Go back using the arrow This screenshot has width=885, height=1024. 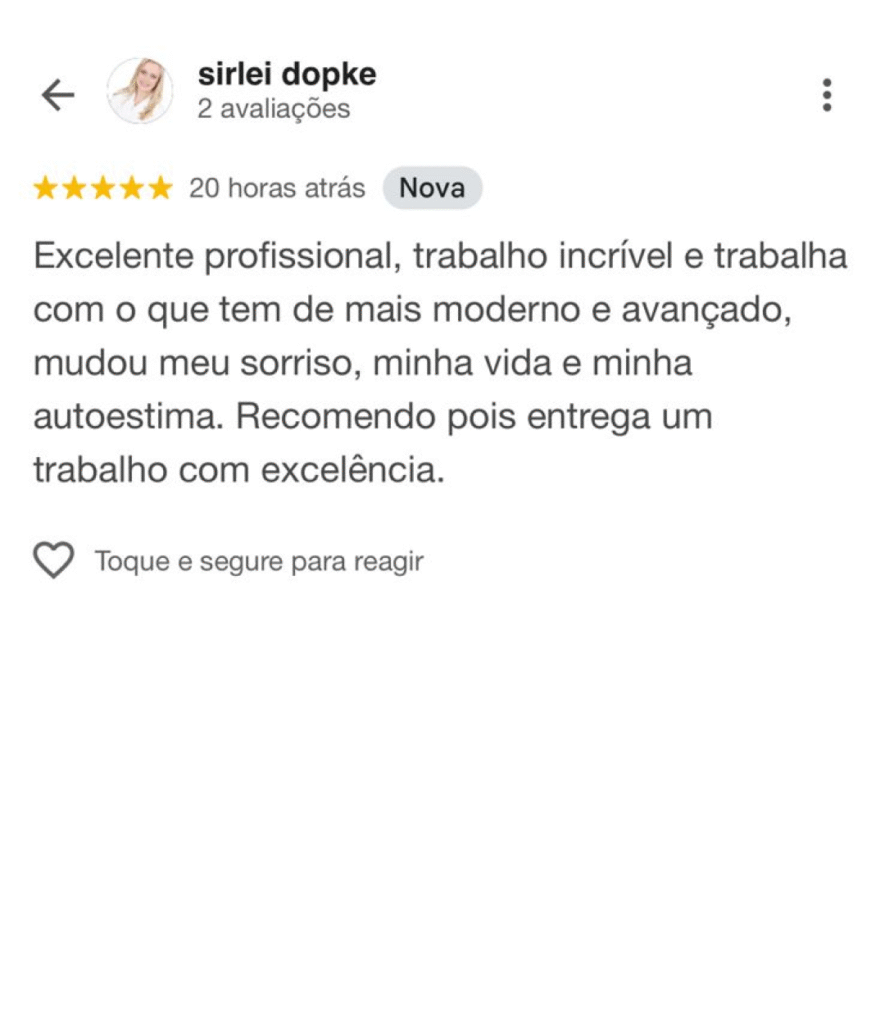click(58, 95)
